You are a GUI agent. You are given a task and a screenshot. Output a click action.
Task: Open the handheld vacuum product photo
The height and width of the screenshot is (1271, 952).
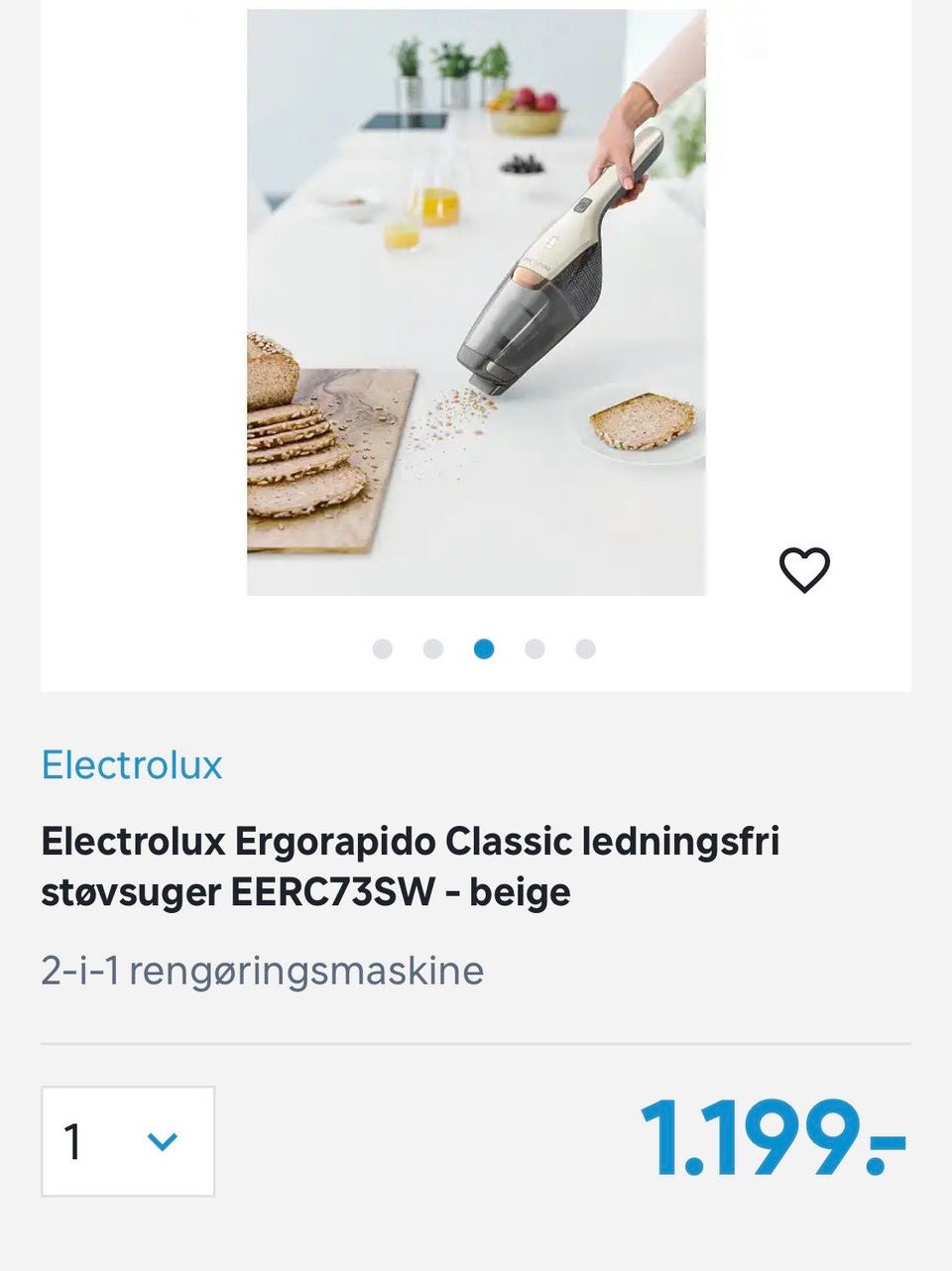tap(476, 302)
